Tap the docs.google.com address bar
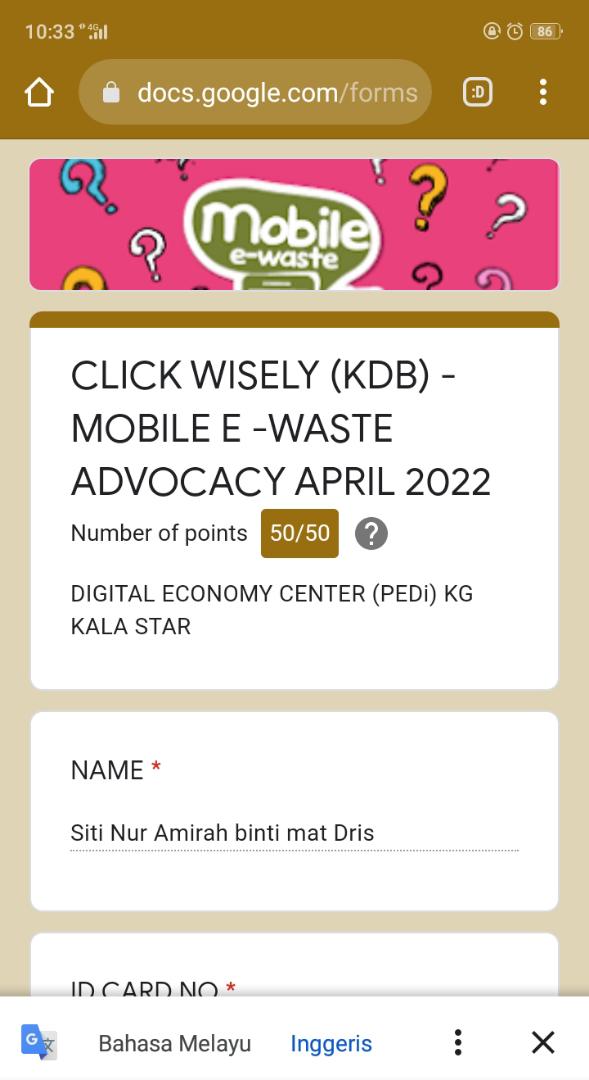 tap(256, 92)
